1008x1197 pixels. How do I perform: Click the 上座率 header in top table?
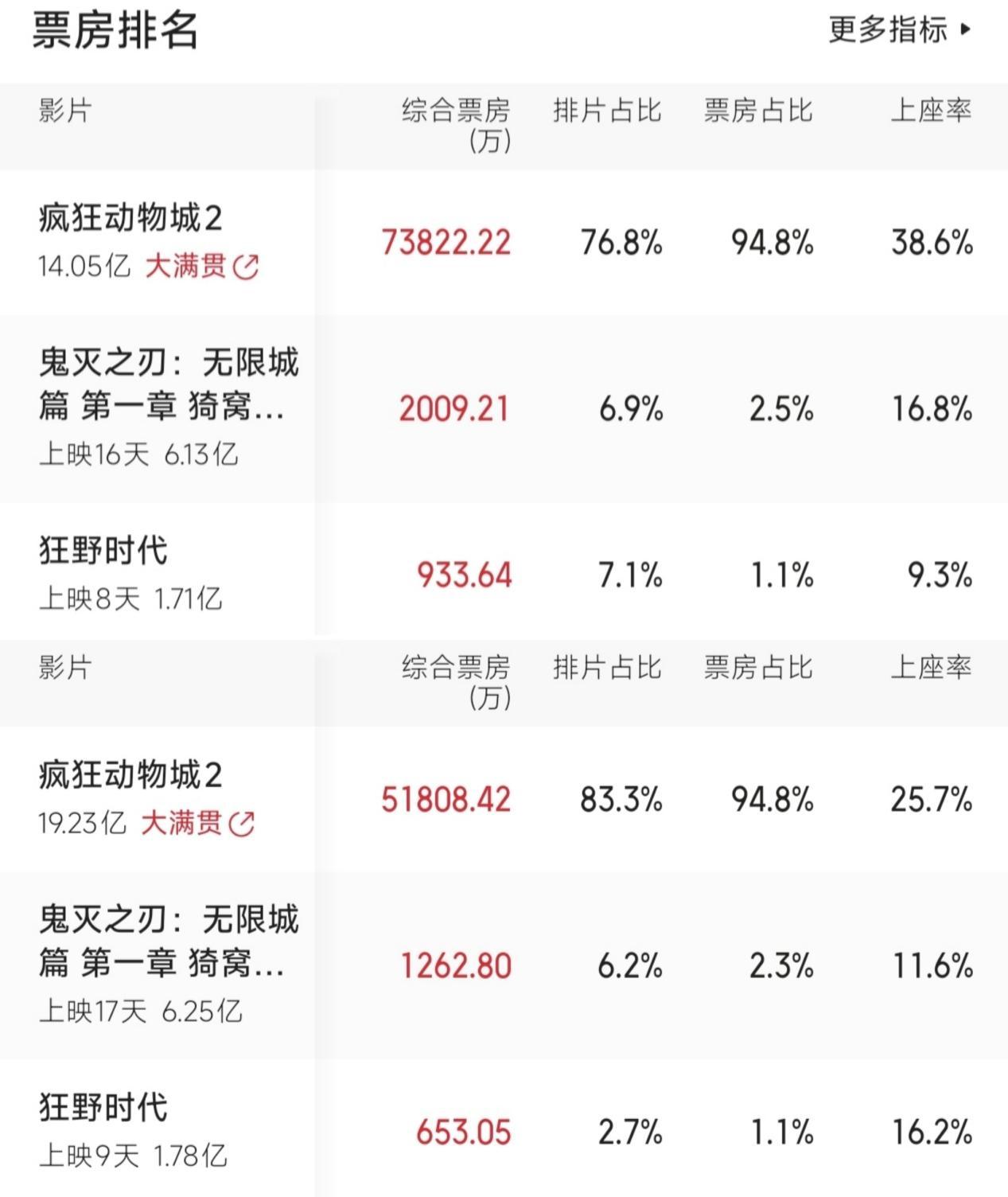[934, 111]
